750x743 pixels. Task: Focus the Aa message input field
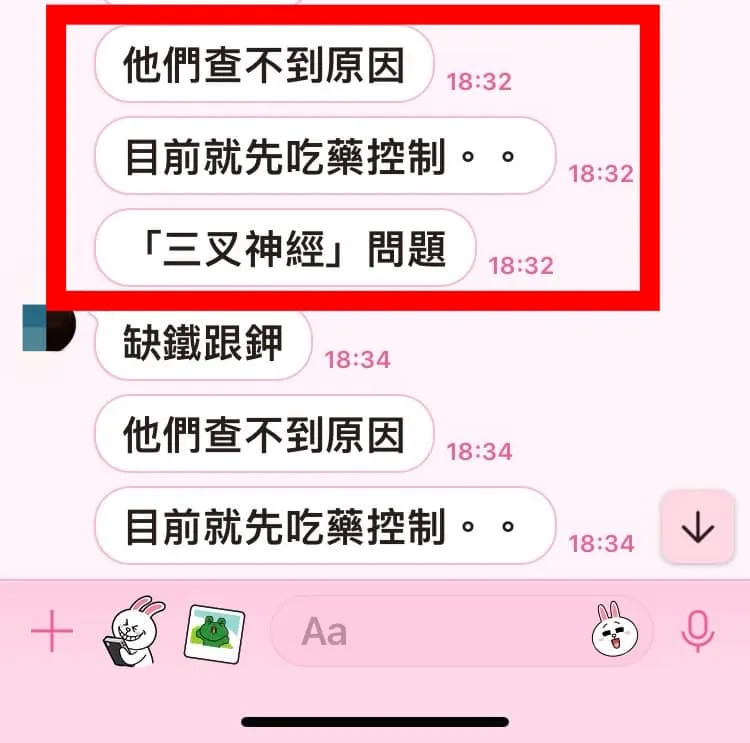tap(430, 631)
